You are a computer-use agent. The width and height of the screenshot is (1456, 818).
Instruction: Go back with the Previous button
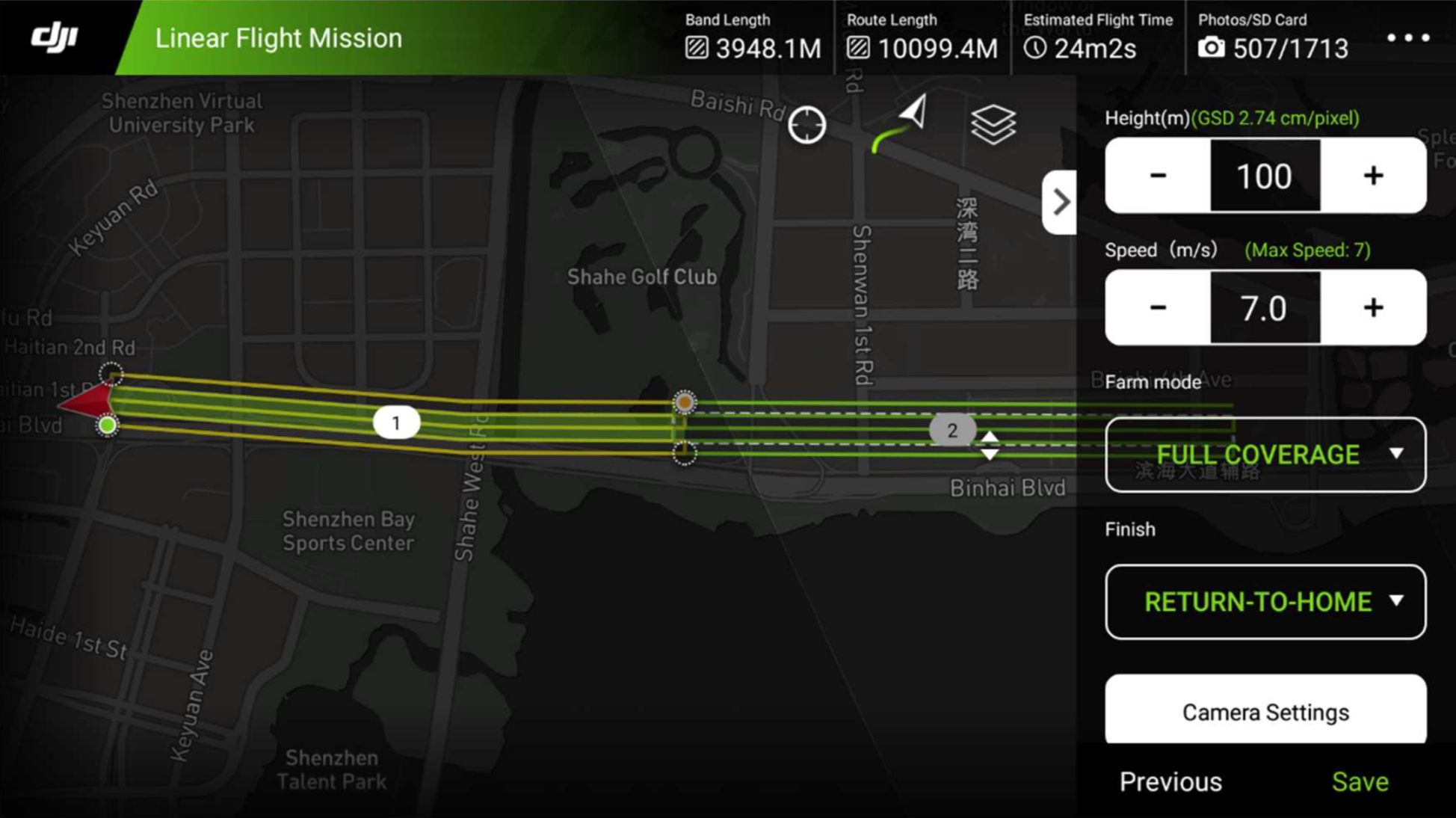pyautogui.click(x=1170, y=781)
